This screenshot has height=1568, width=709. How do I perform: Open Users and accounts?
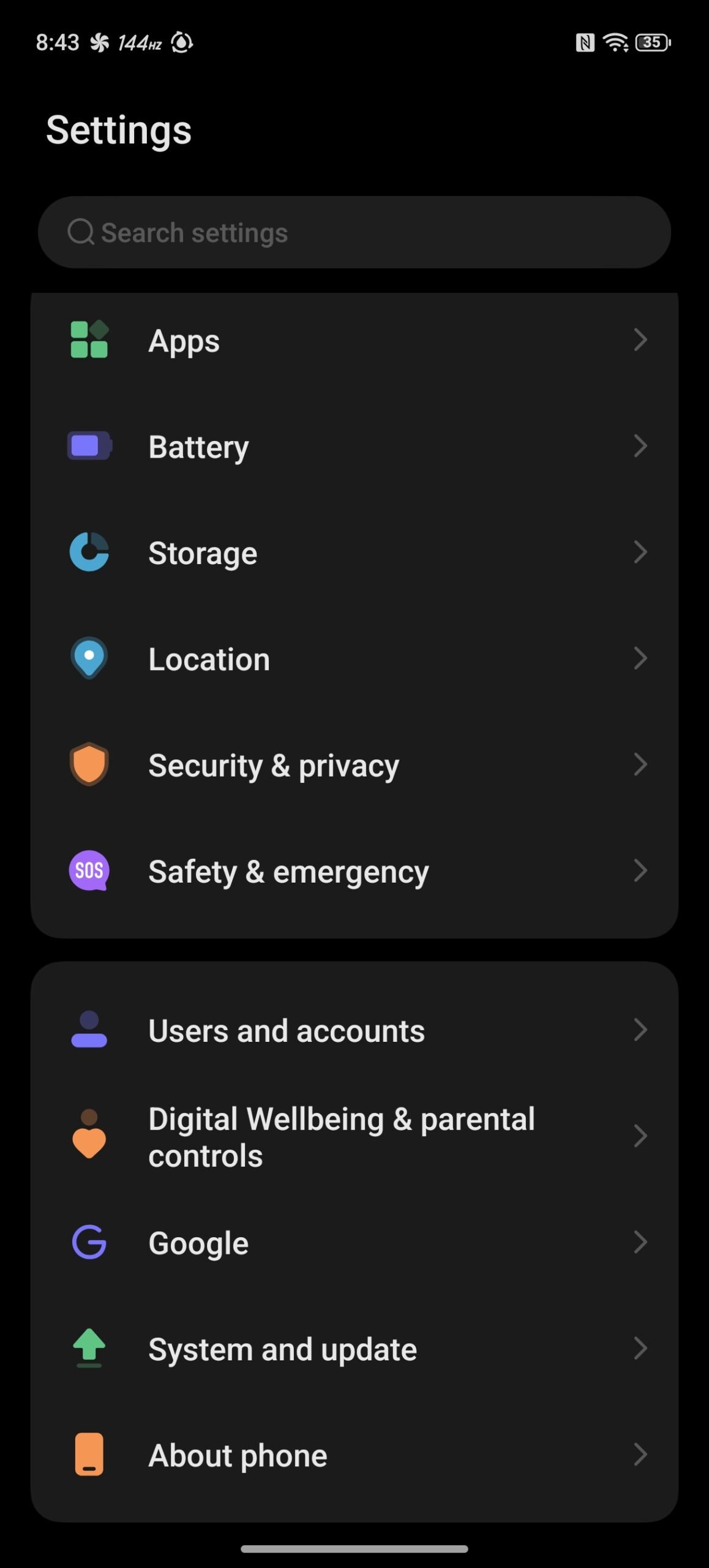[x=354, y=1030]
